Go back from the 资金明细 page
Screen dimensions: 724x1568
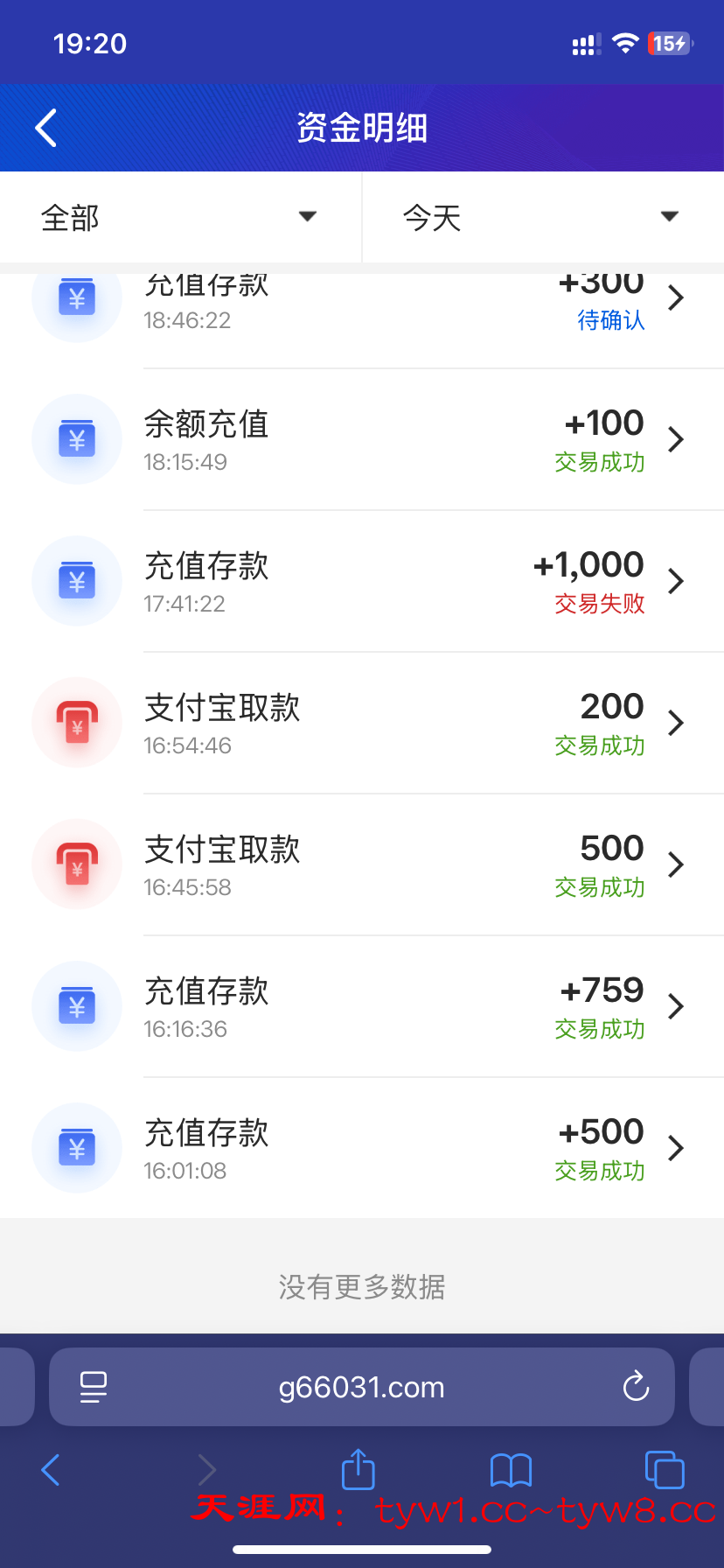(x=46, y=128)
